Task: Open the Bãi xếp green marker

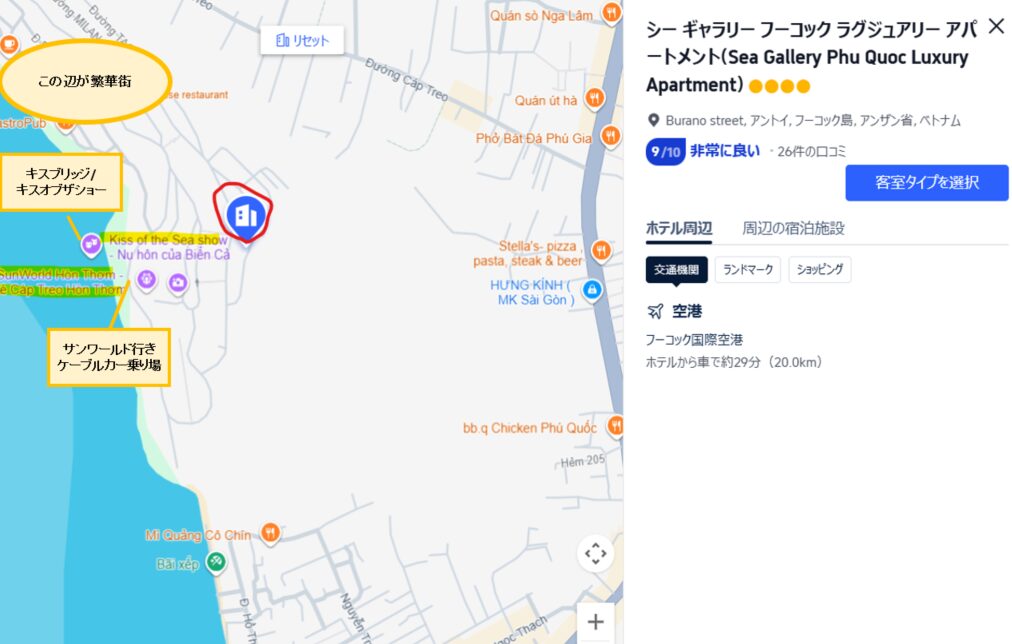Action: coord(215,563)
